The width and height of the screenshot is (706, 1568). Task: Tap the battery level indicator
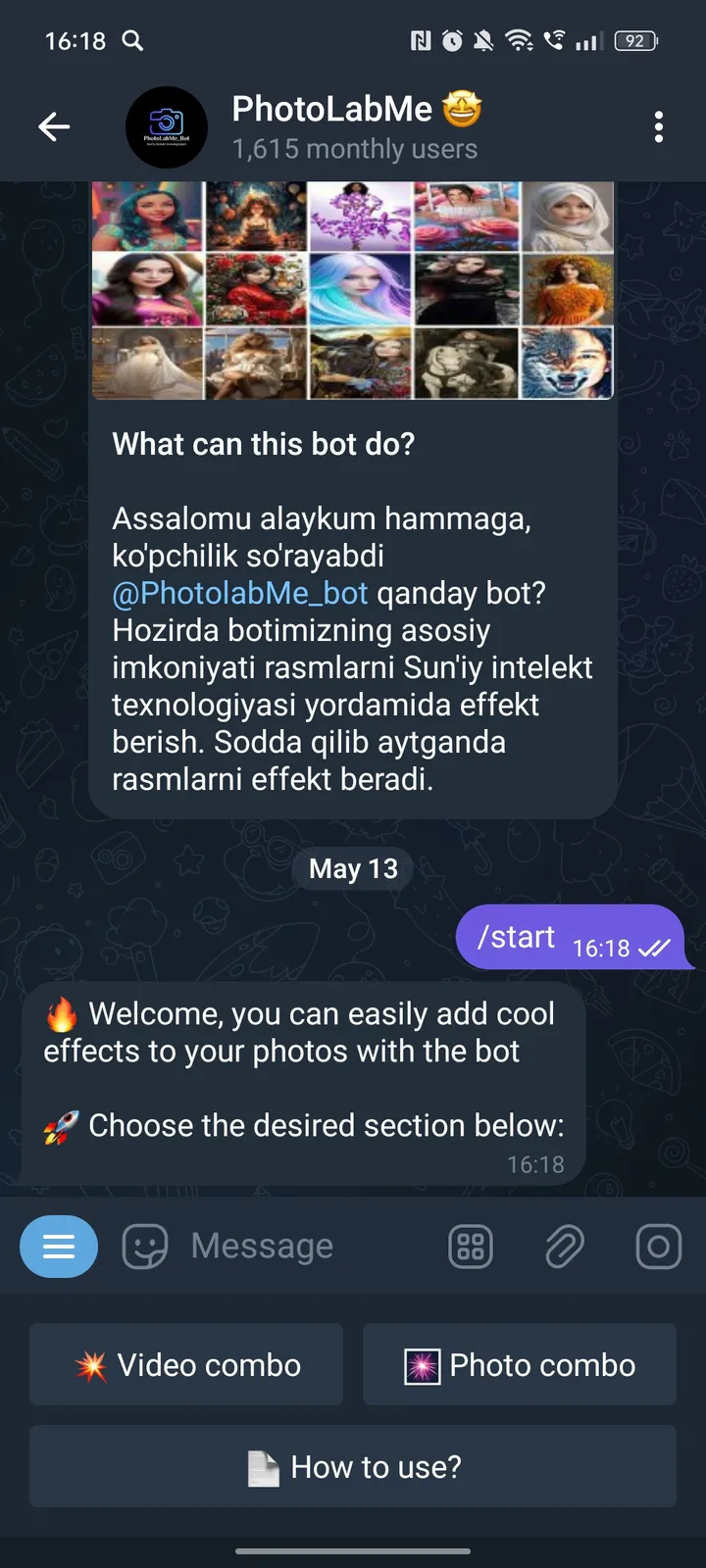click(634, 41)
